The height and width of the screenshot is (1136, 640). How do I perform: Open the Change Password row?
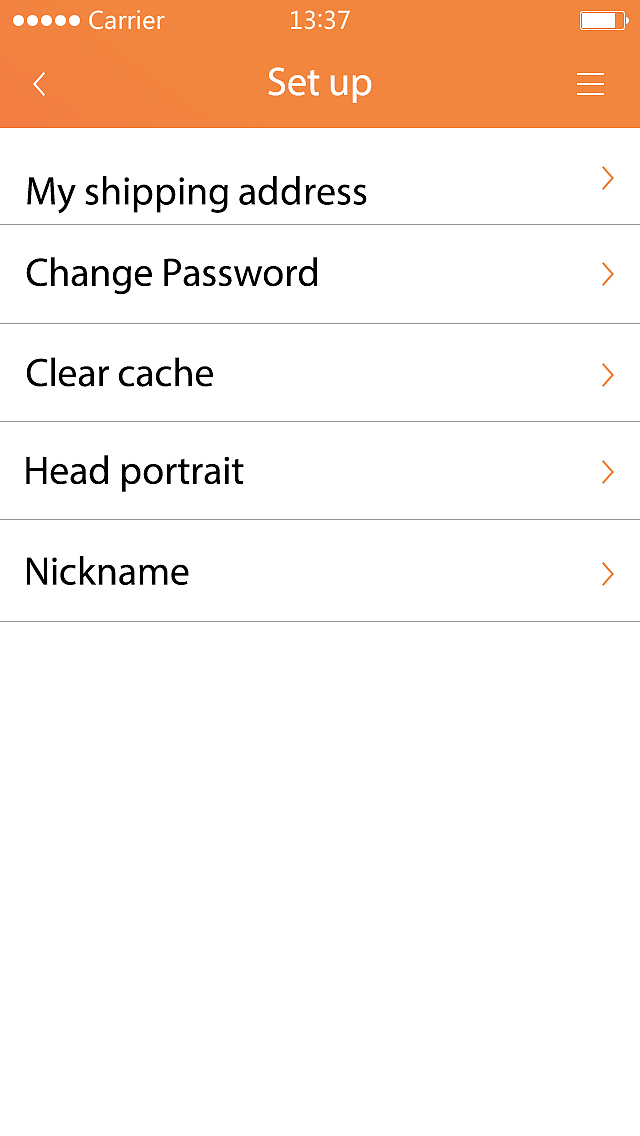(320, 274)
